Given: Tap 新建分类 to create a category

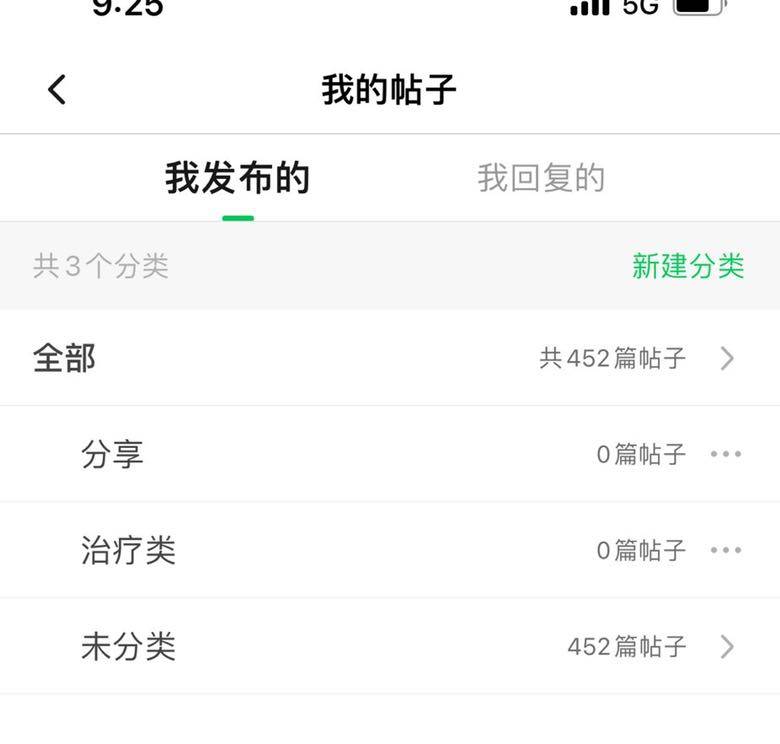Looking at the screenshot, I should 688,266.
